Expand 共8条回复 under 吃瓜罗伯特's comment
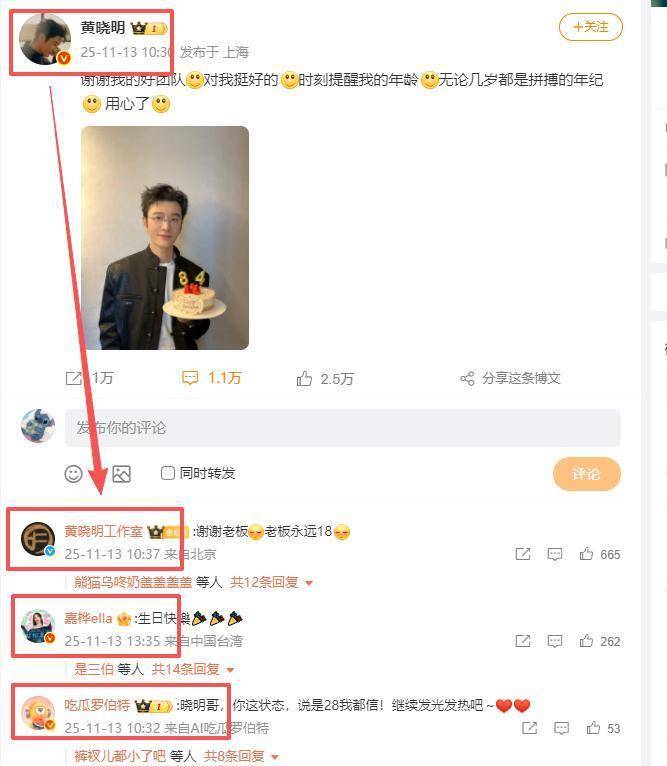Image resolution: width=667 pixels, height=766 pixels. (241, 757)
